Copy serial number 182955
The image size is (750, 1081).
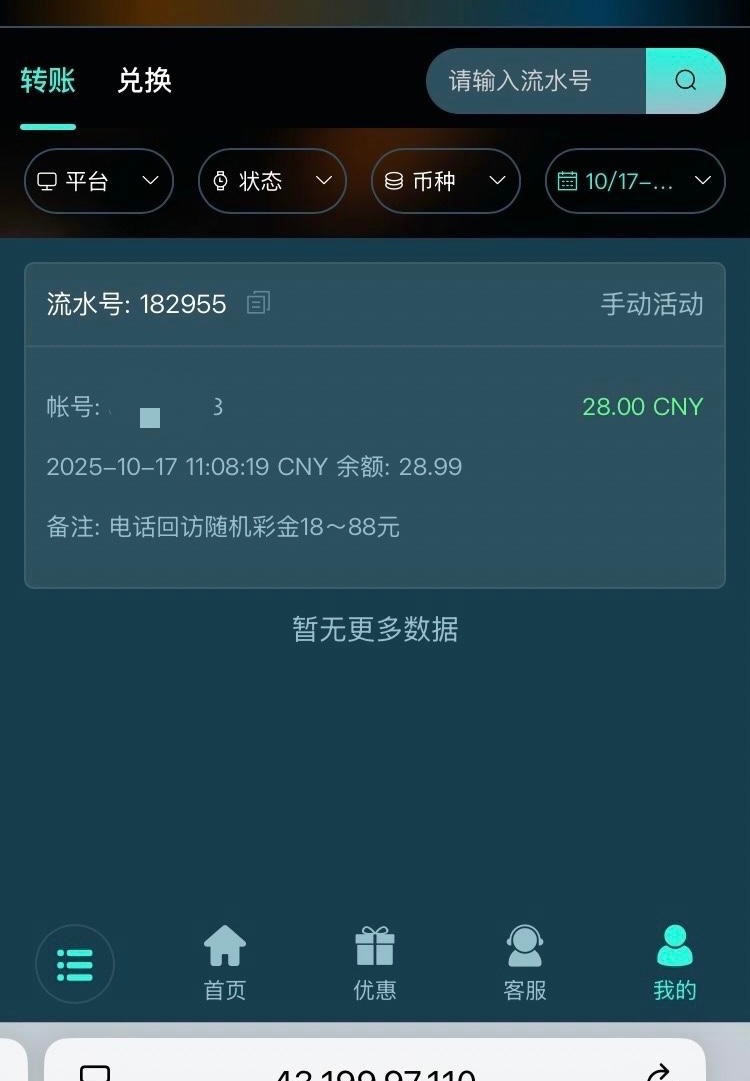(258, 302)
